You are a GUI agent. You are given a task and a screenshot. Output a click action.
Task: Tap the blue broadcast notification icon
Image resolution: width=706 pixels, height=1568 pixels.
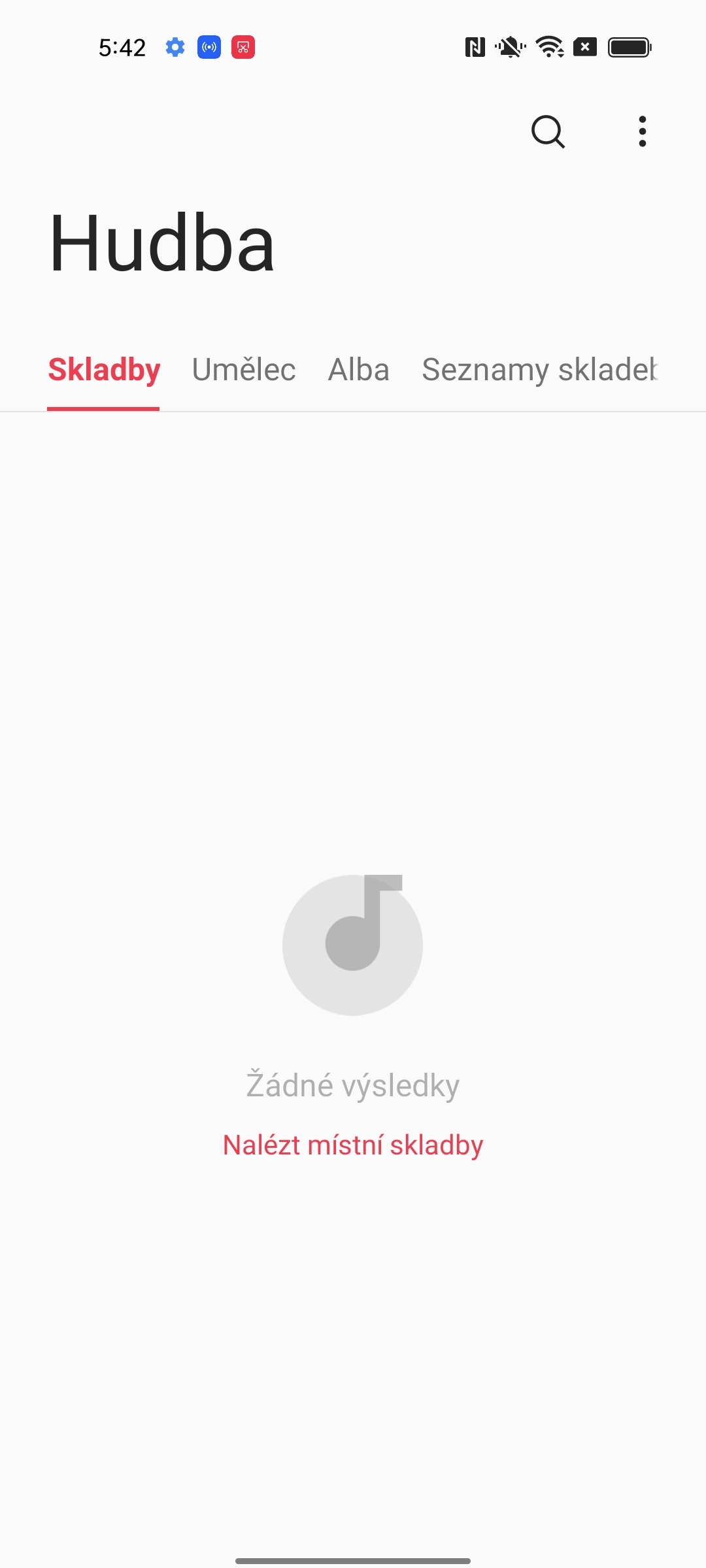209,46
